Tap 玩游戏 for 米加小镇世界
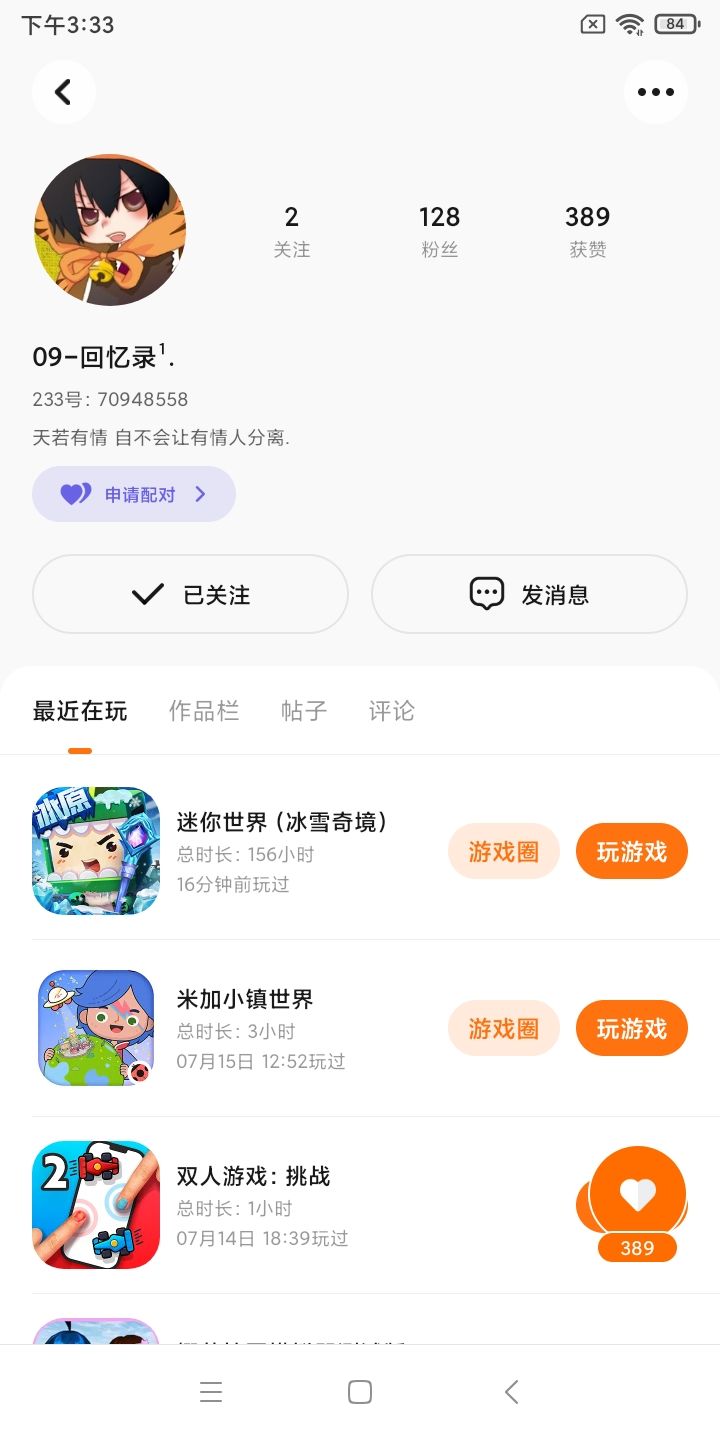Image resolution: width=720 pixels, height=1440 pixels. pyautogui.click(x=631, y=1028)
